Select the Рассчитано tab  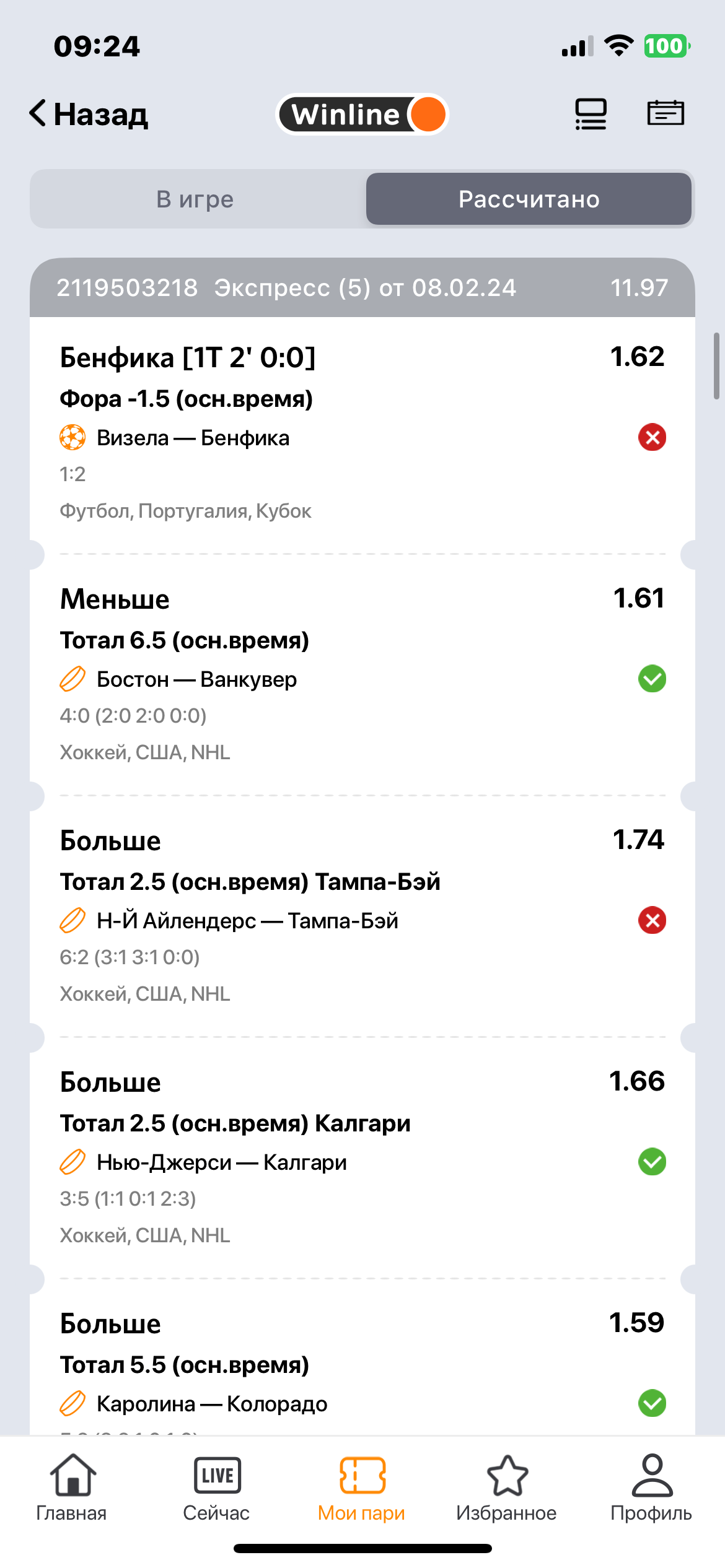(x=529, y=199)
